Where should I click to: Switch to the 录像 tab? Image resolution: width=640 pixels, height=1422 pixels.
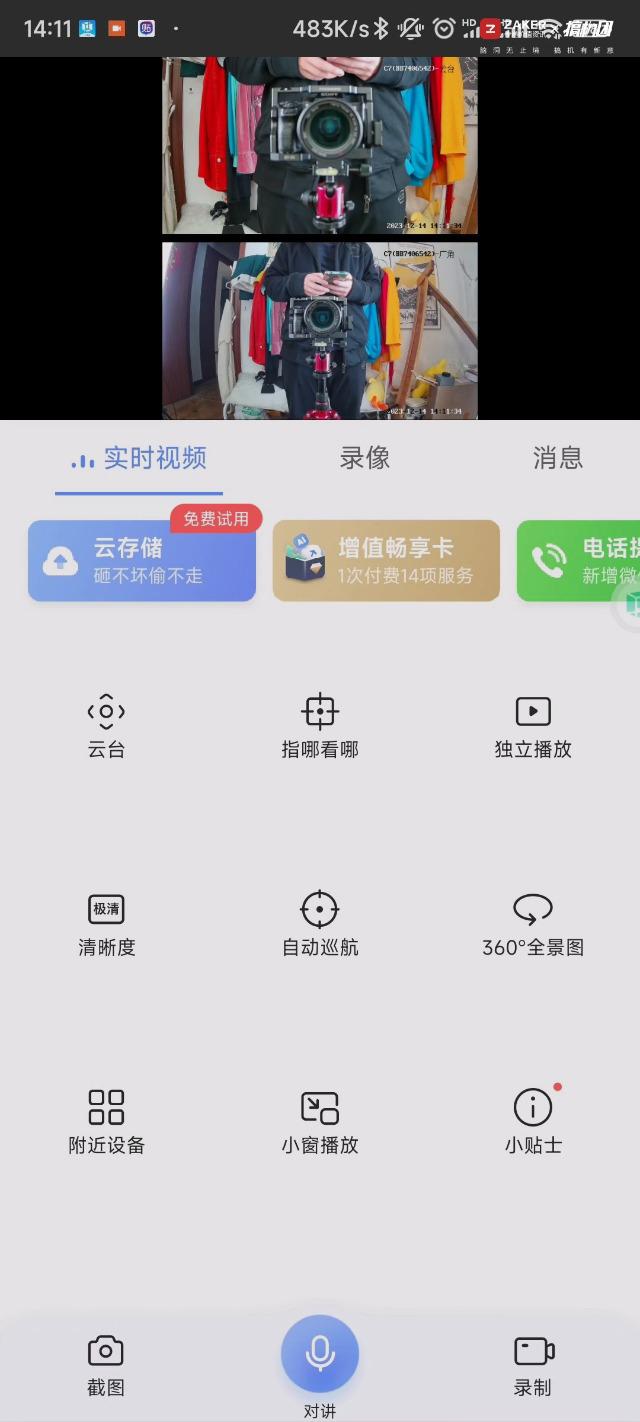(x=364, y=458)
